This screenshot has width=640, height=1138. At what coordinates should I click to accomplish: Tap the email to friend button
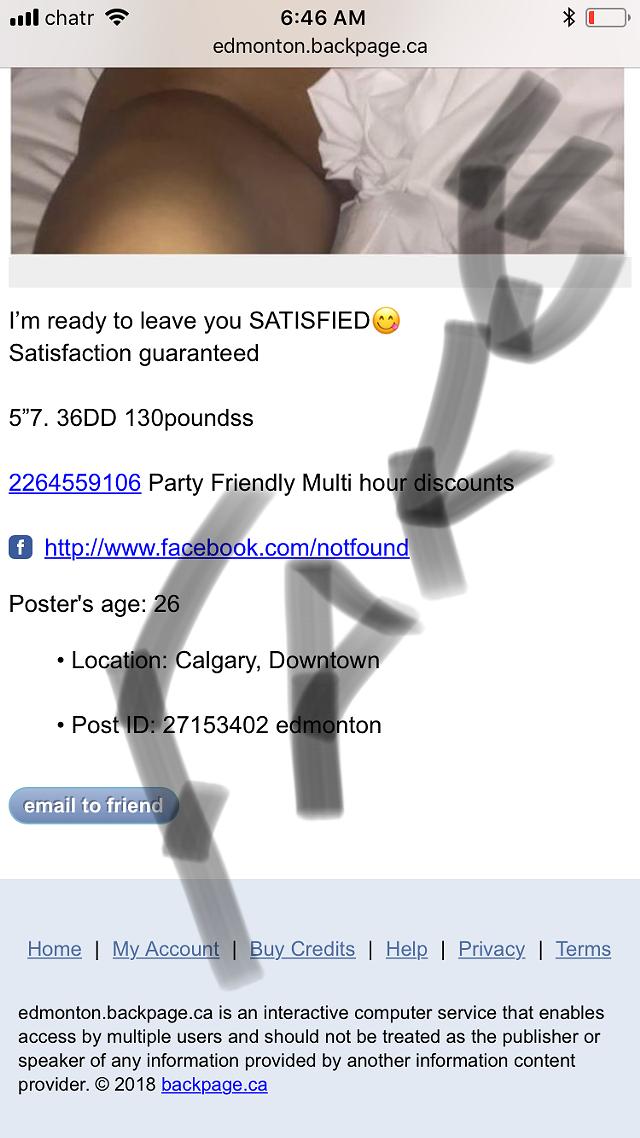[94, 806]
